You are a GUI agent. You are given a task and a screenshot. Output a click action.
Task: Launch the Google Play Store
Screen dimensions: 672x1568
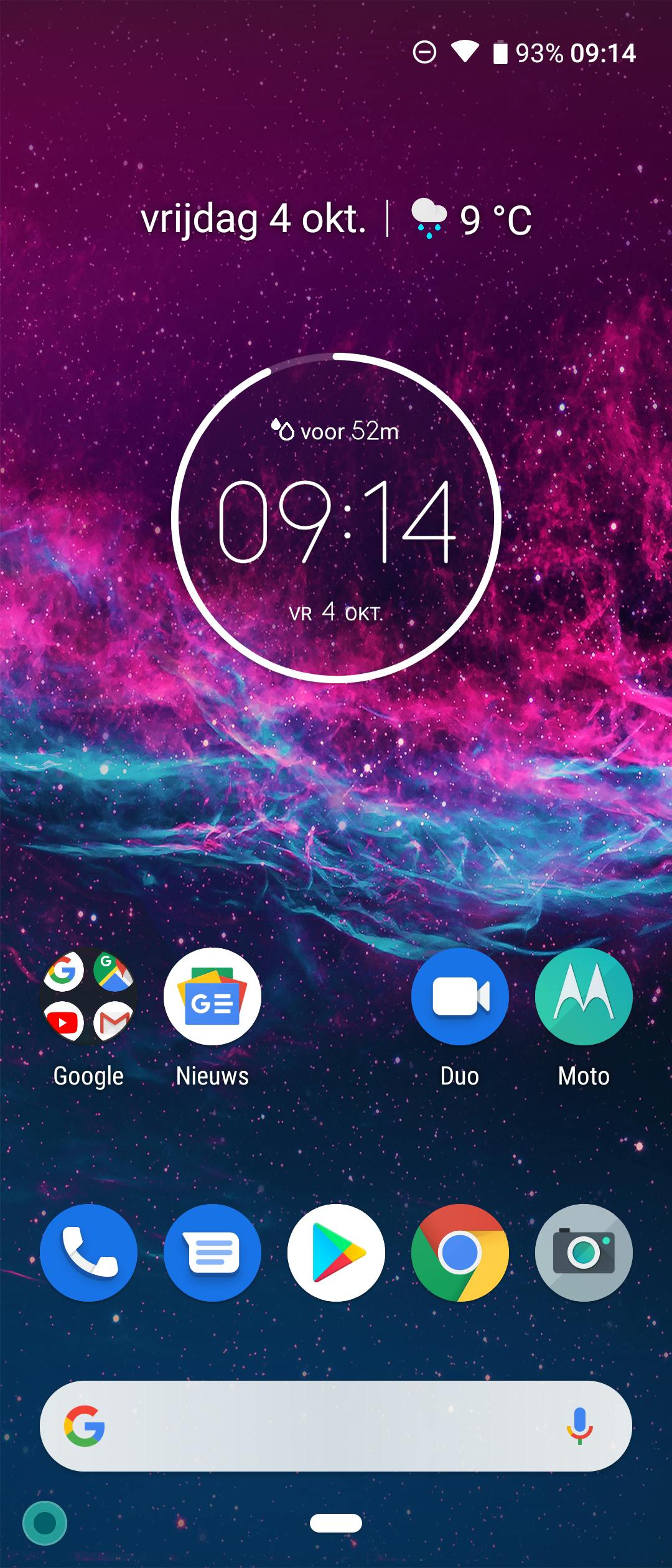click(x=336, y=1253)
